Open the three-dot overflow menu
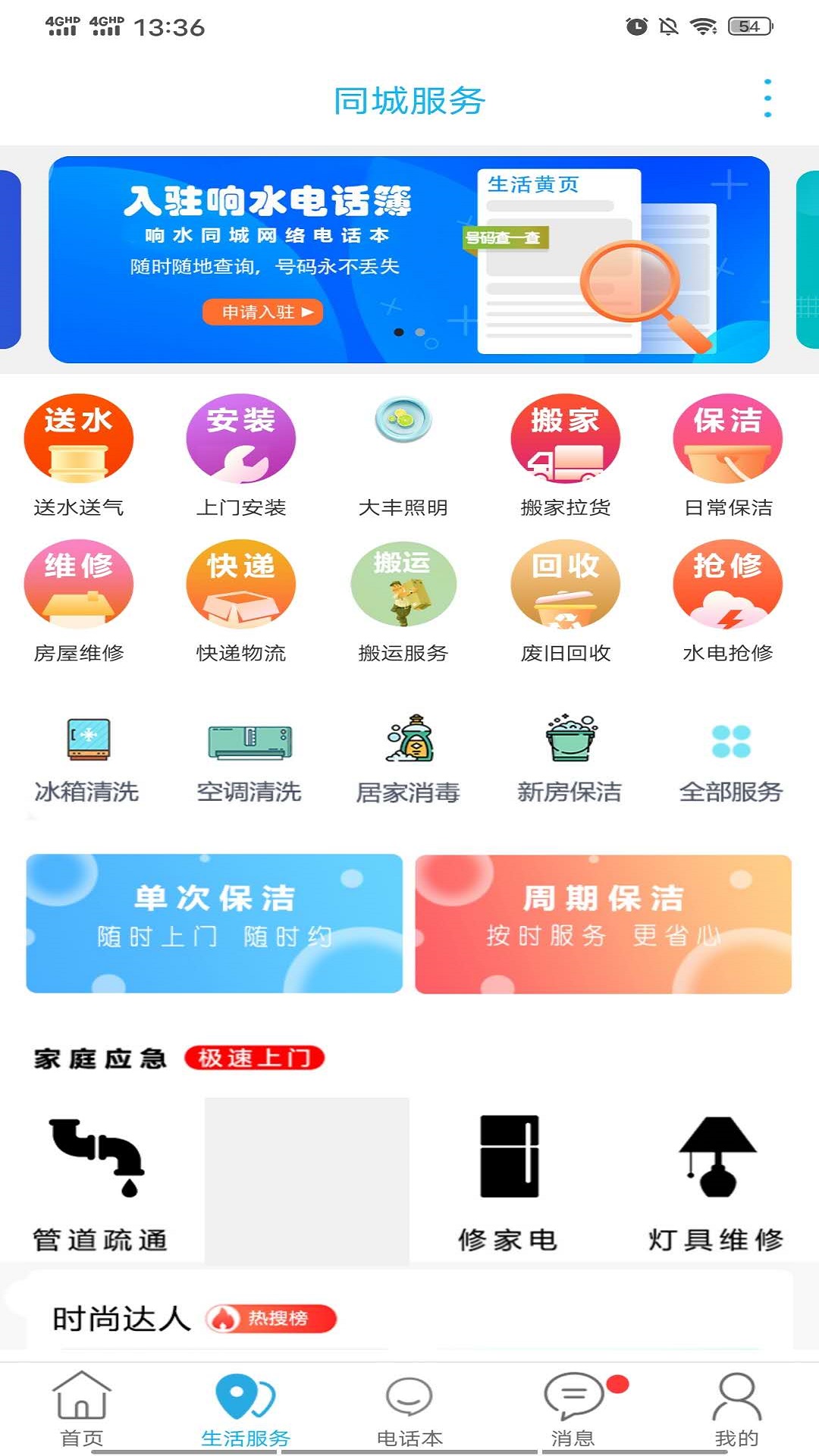 click(767, 99)
